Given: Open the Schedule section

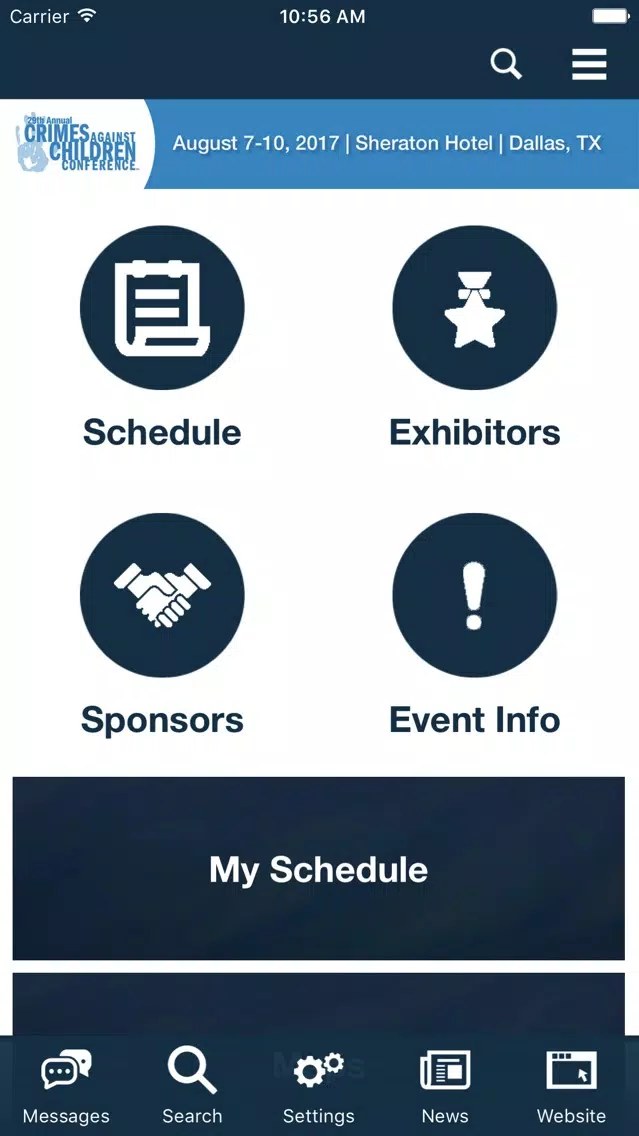Looking at the screenshot, I should click(162, 338).
